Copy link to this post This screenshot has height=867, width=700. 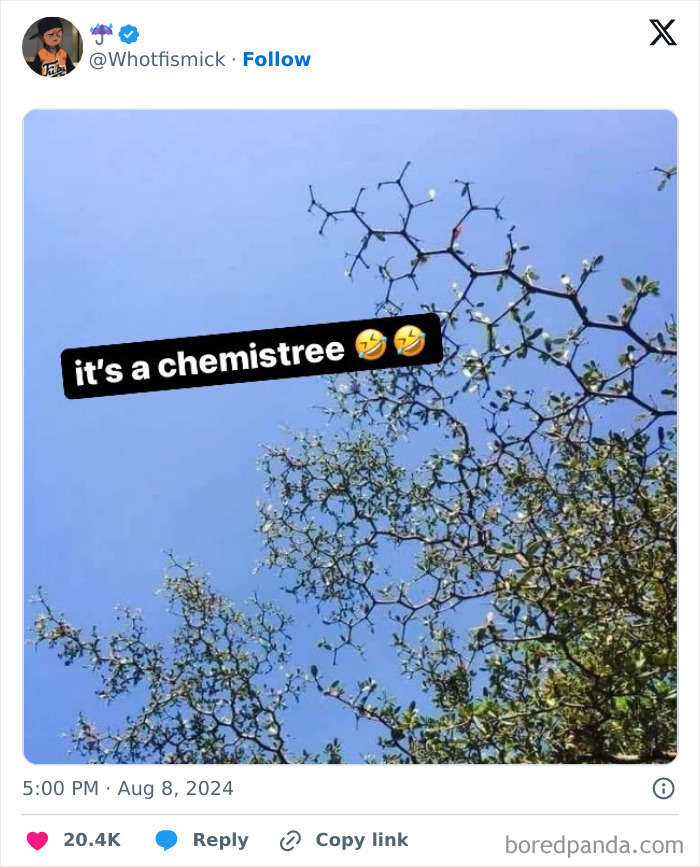pyautogui.click(x=344, y=840)
